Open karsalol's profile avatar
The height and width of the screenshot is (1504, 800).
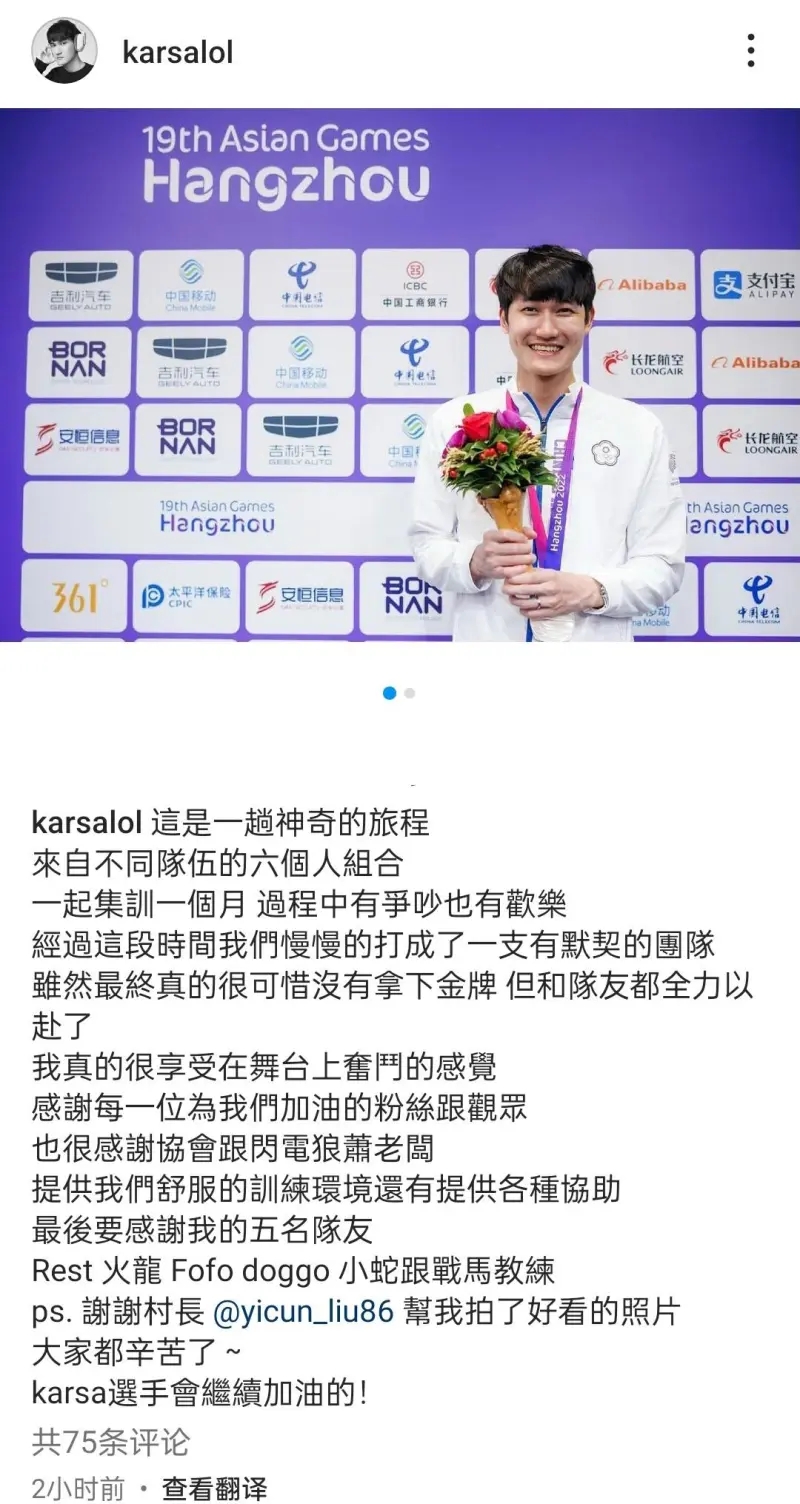tap(64, 51)
